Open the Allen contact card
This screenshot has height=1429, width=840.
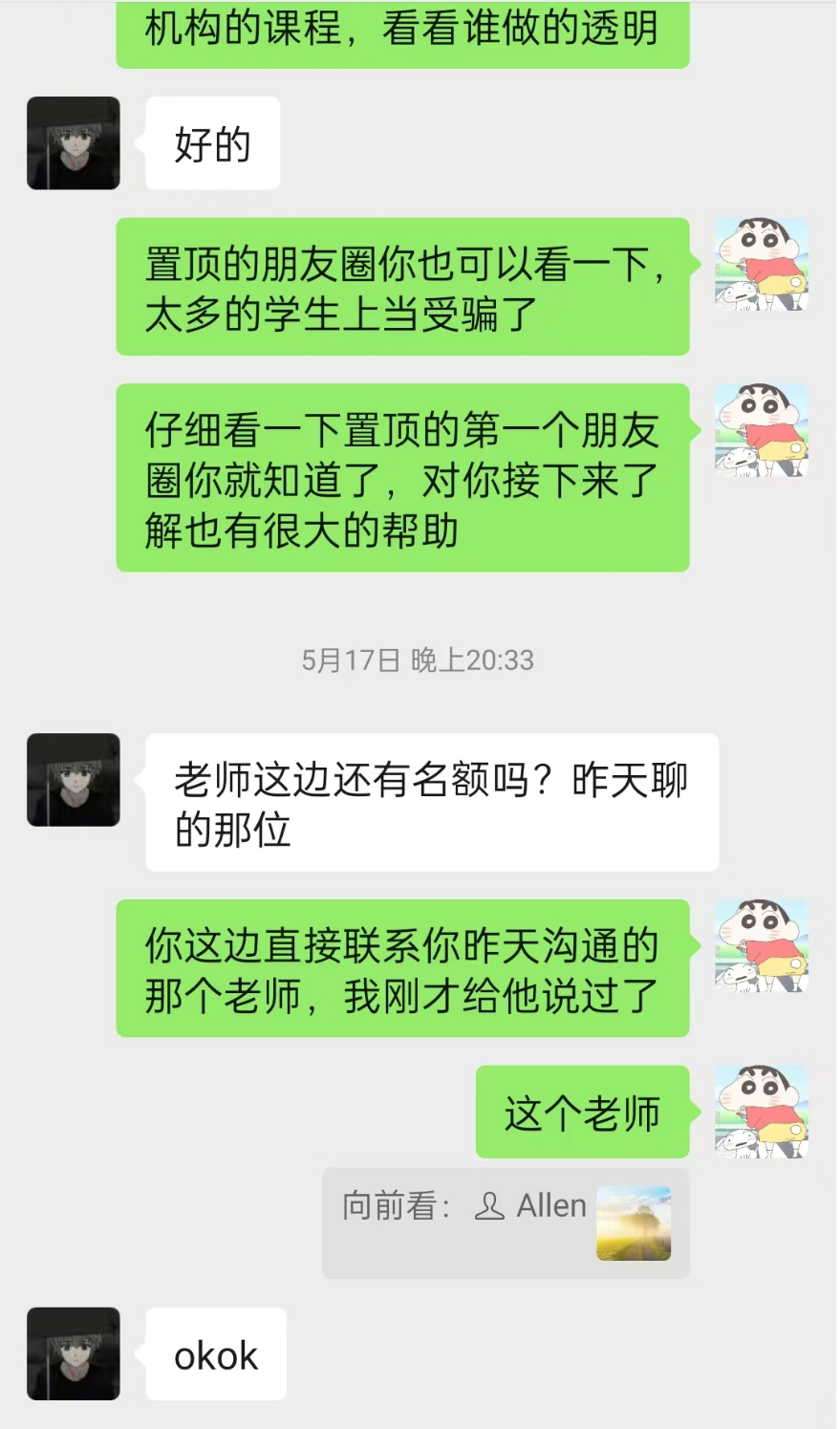pyautogui.click(x=506, y=1223)
